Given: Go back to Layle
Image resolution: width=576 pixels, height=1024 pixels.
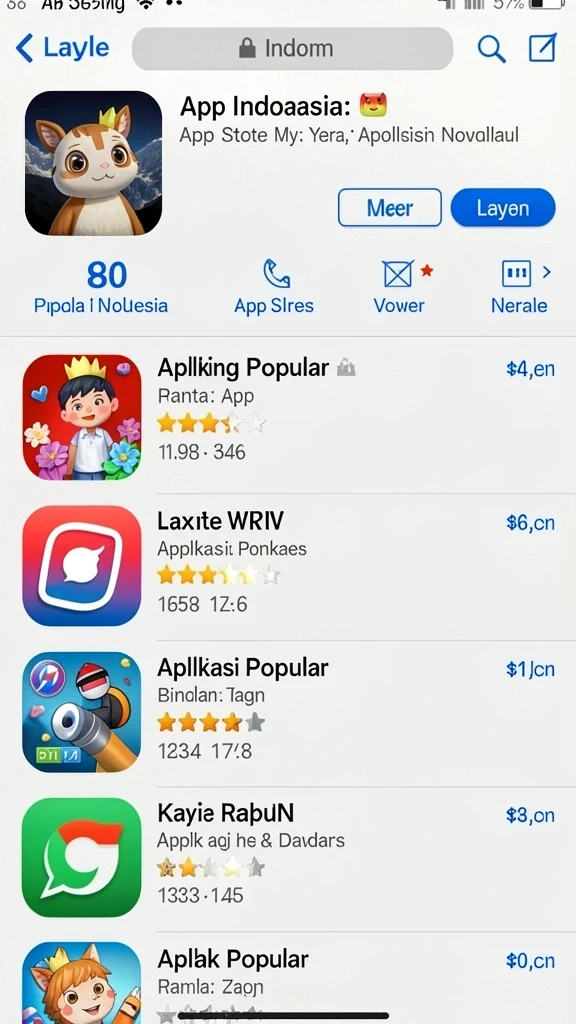Looking at the screenshot, I should point(62,48).
